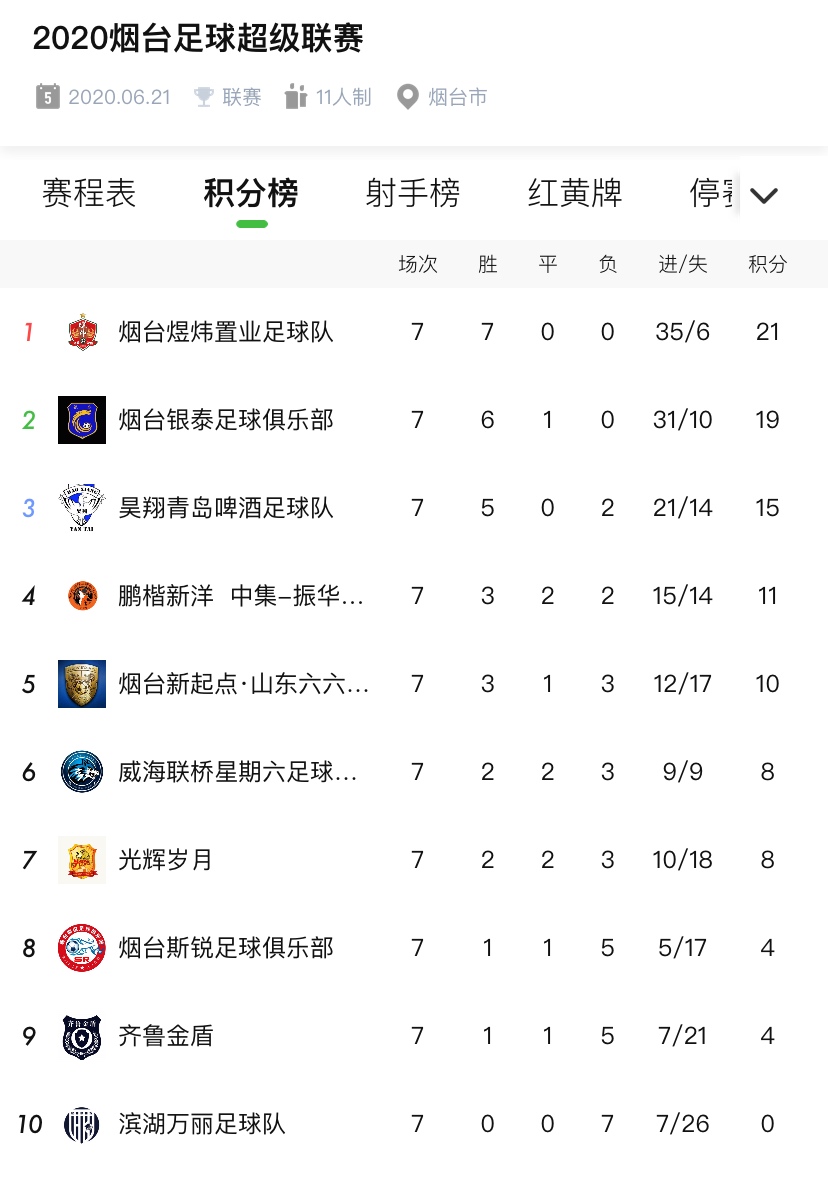Viewport: 828px width, 1183px height.
Task: Open team 滨湖万丽足球队
Action: click(x=202, y=1124)
